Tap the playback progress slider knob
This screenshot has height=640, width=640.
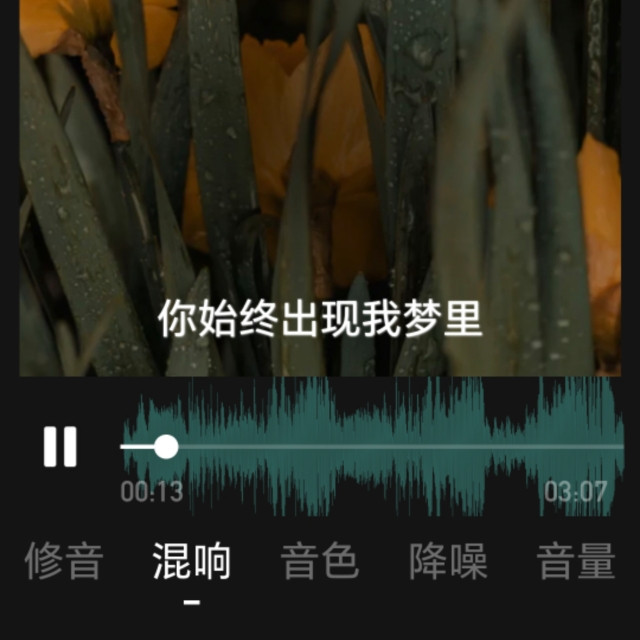(166, 446)
